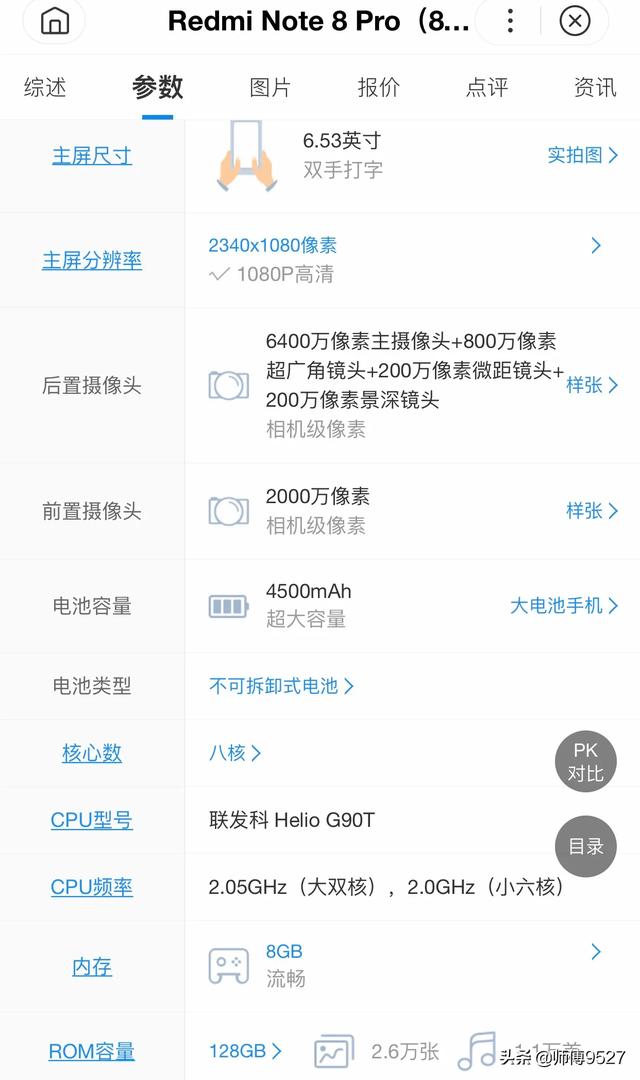Switch to the 点评 tab
Image resolution: width=640 pixels, height=1080 pixels.
click(x=486, y=87)
